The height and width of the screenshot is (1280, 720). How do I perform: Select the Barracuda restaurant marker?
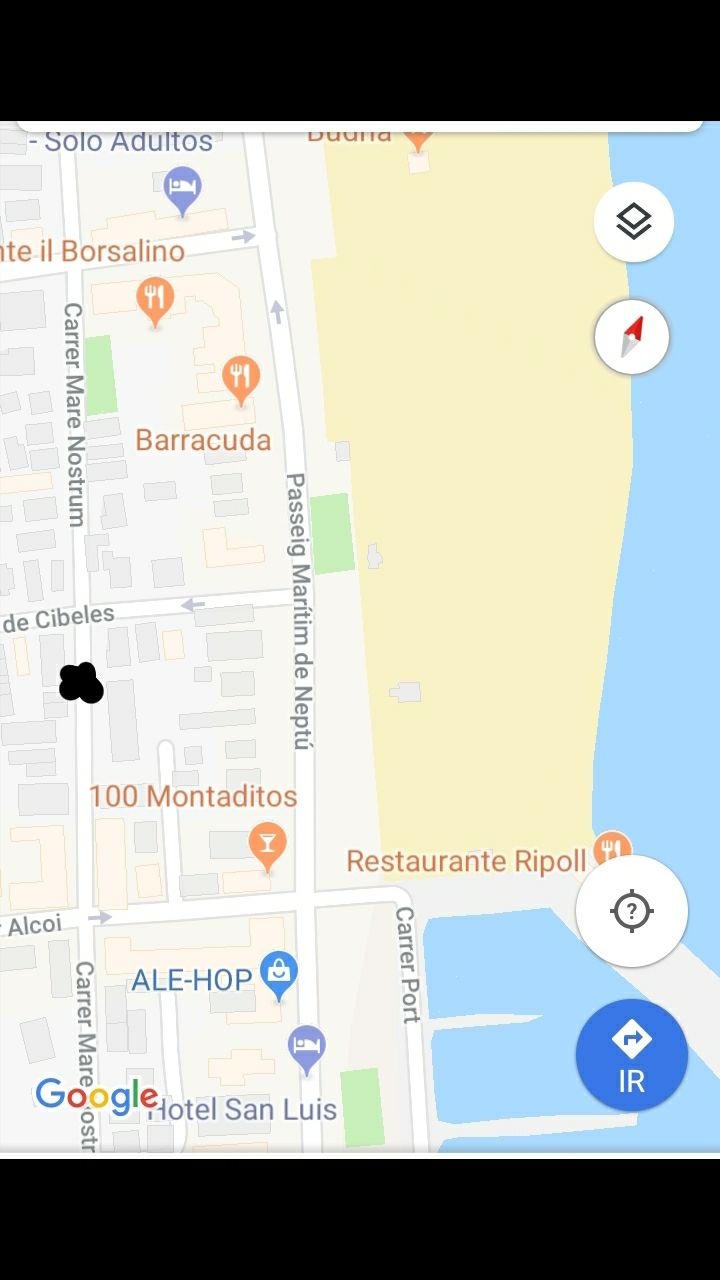point(240,378)
